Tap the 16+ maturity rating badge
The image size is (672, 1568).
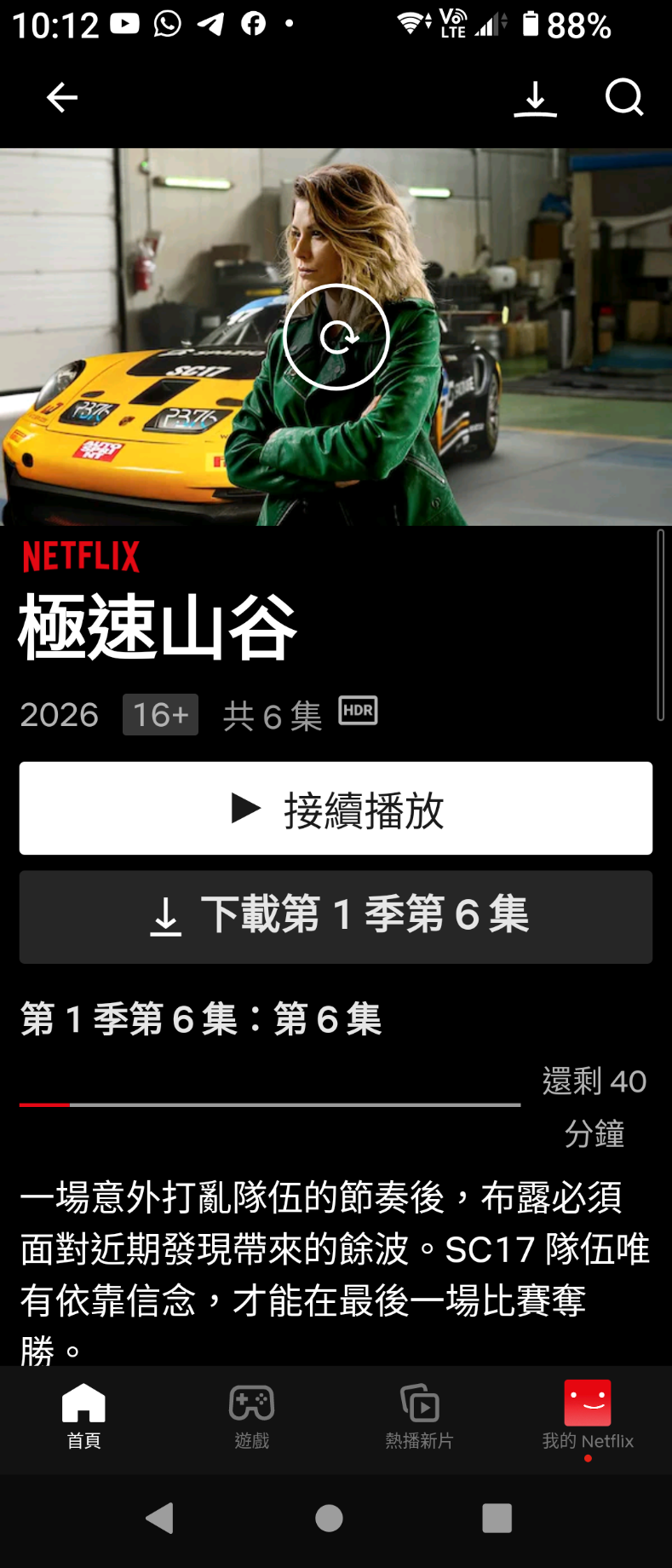160,715
